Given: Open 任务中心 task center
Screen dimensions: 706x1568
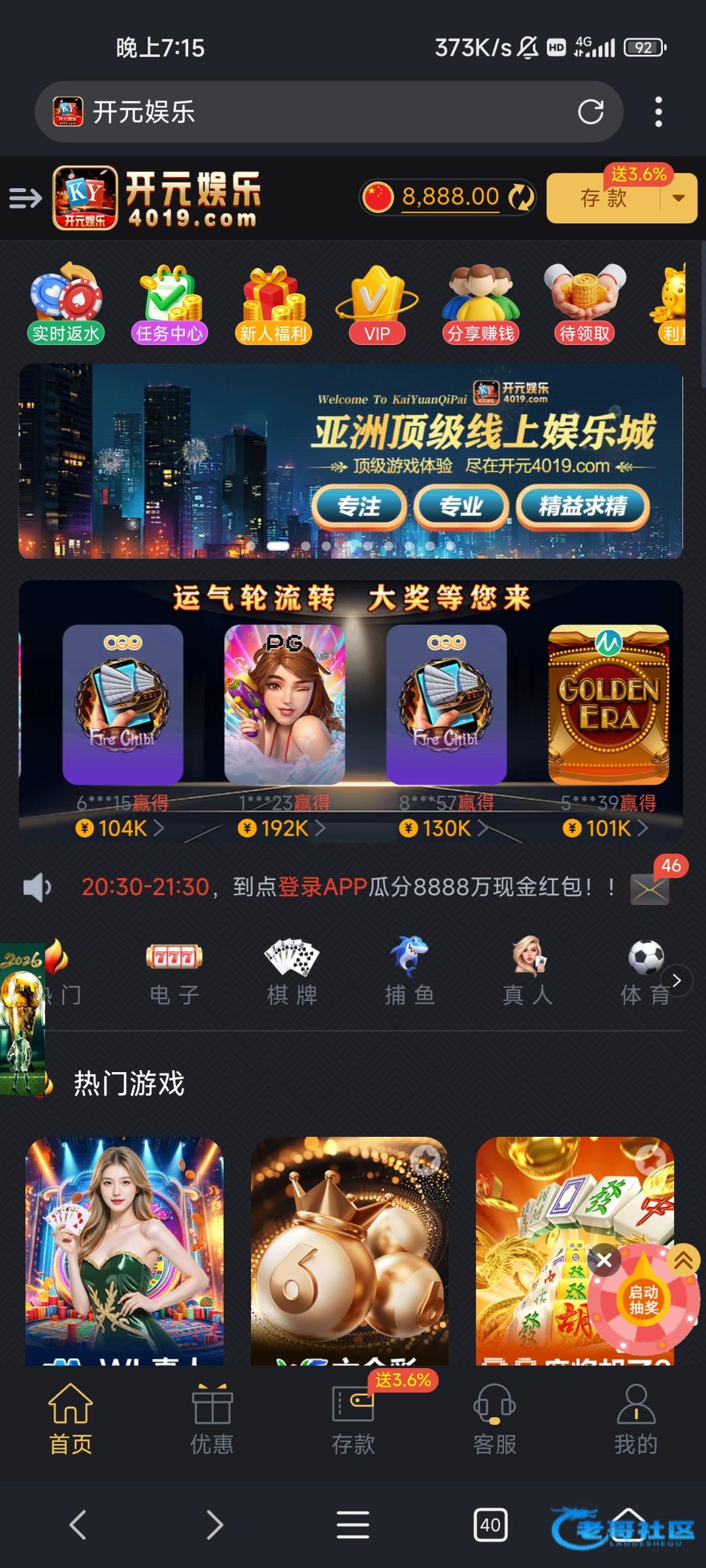Looking at the screenshot, I should (x=169, y=304).
